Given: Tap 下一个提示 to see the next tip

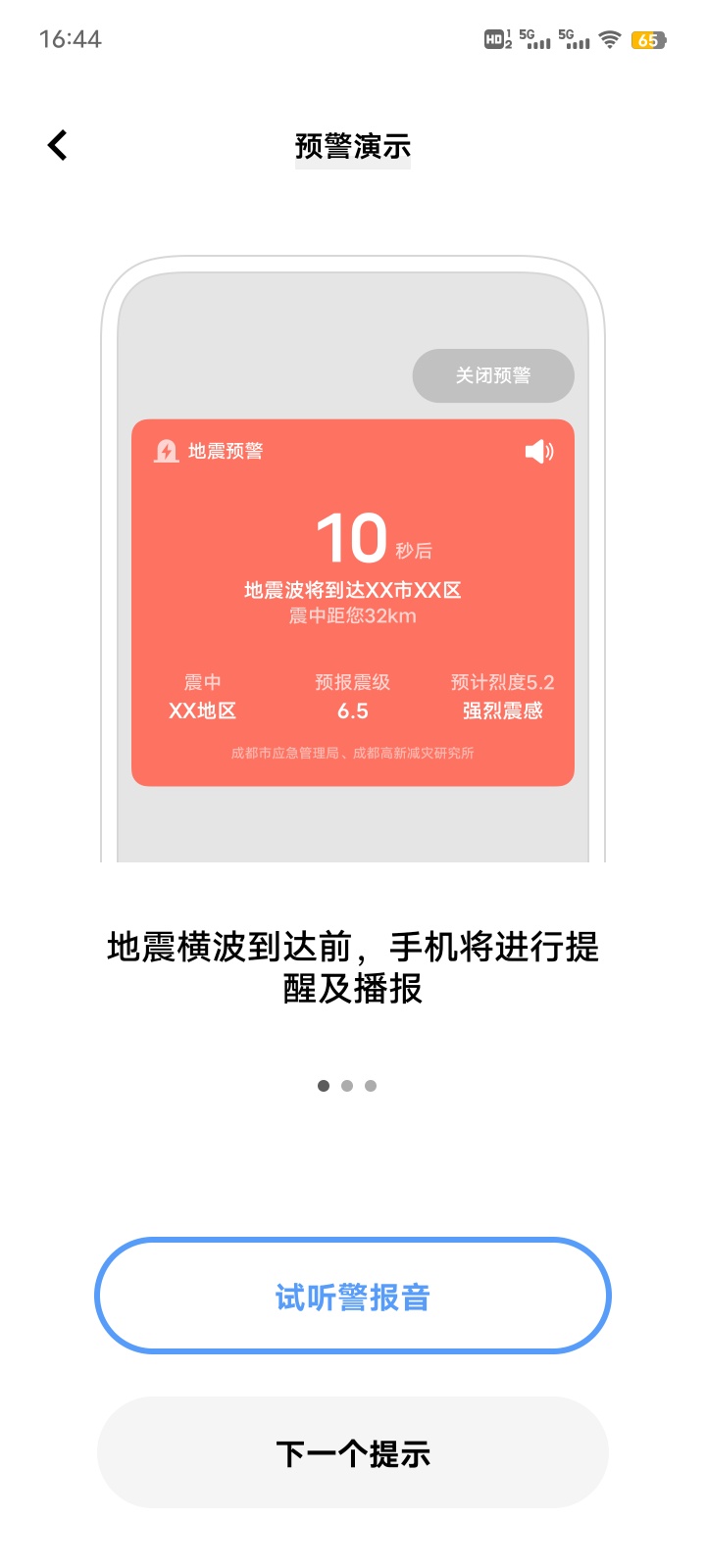Looking at the screenshot, I should [x=353, y=1453].
